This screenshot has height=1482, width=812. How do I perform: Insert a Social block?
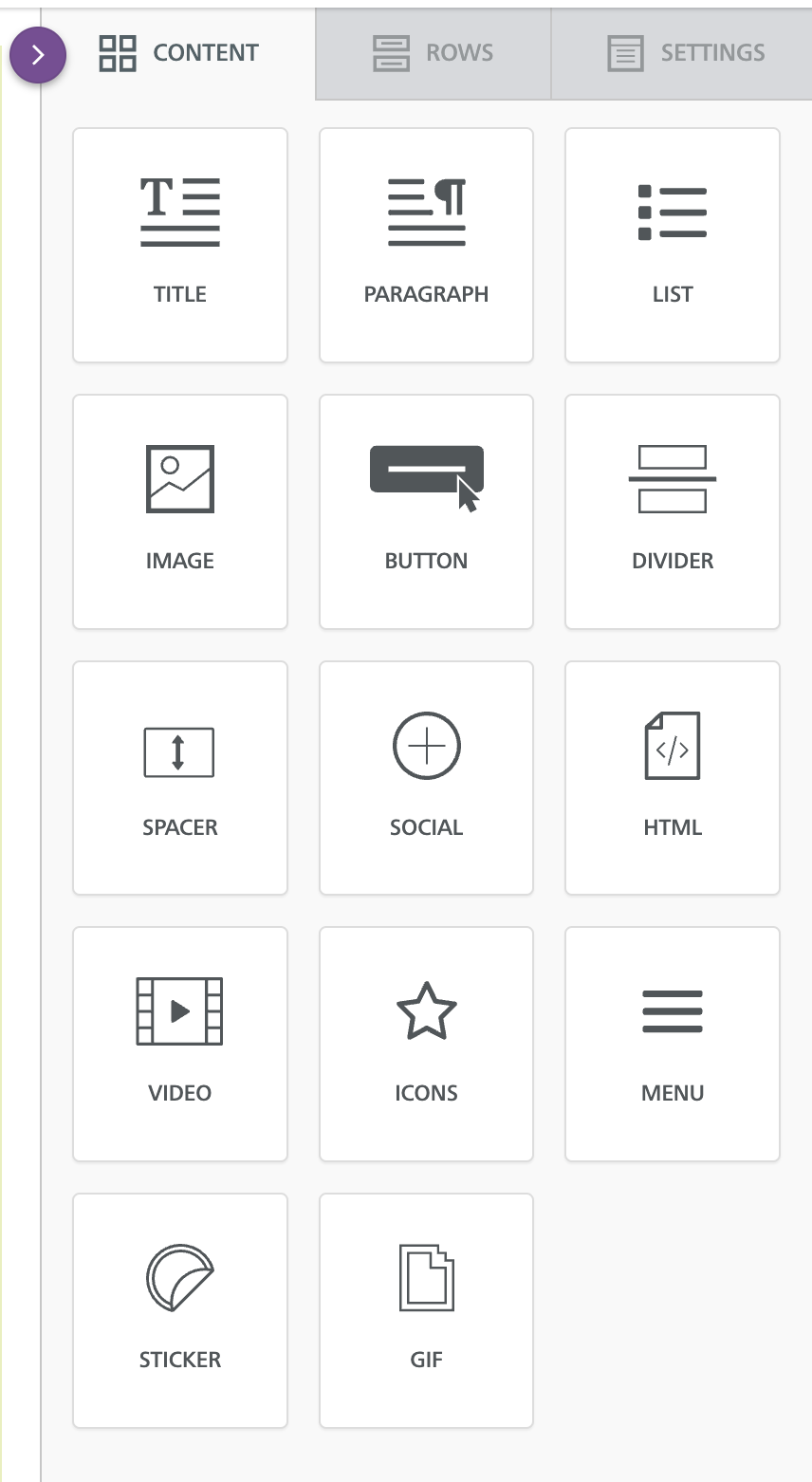point(427,778)
